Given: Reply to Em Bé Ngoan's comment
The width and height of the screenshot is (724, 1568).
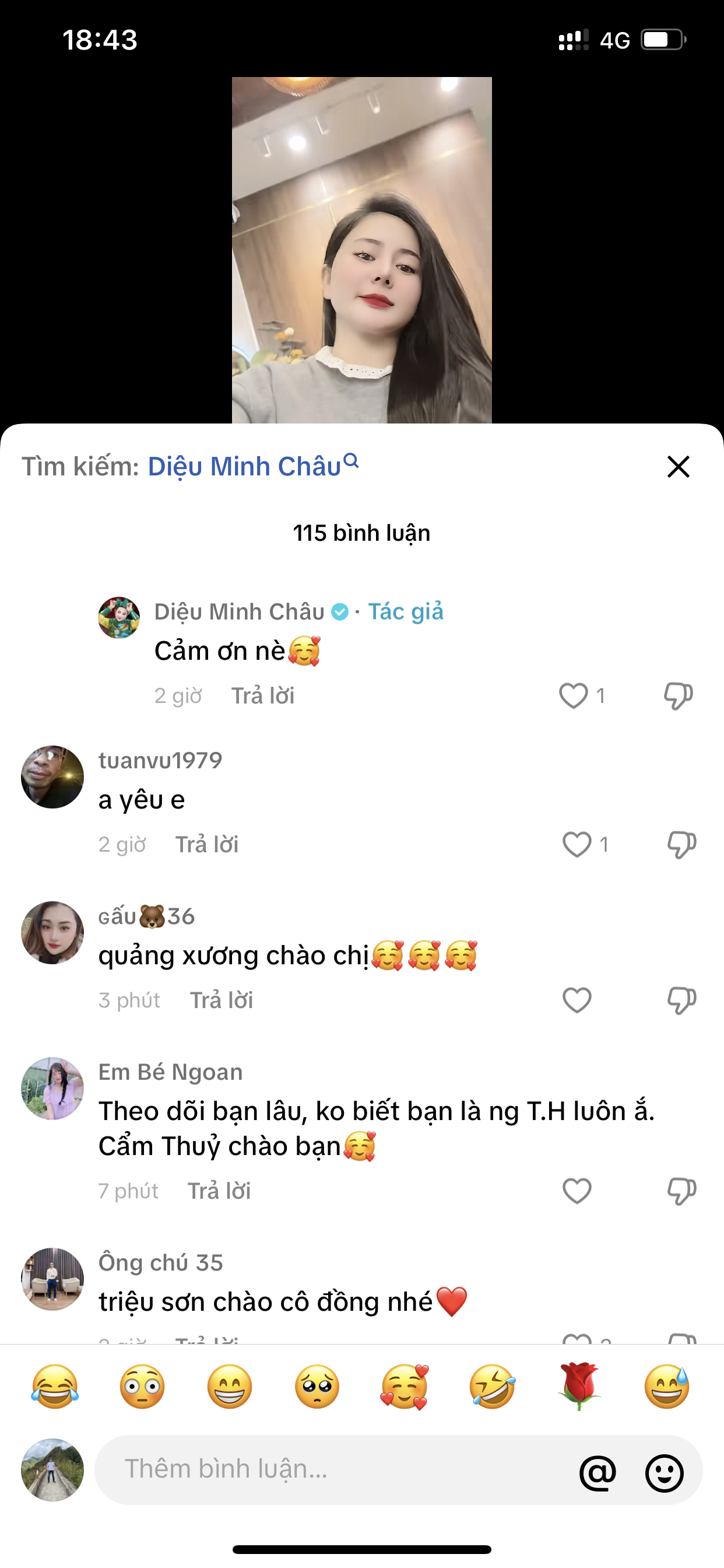Looking at the screenshot, I should (219, 1191).
